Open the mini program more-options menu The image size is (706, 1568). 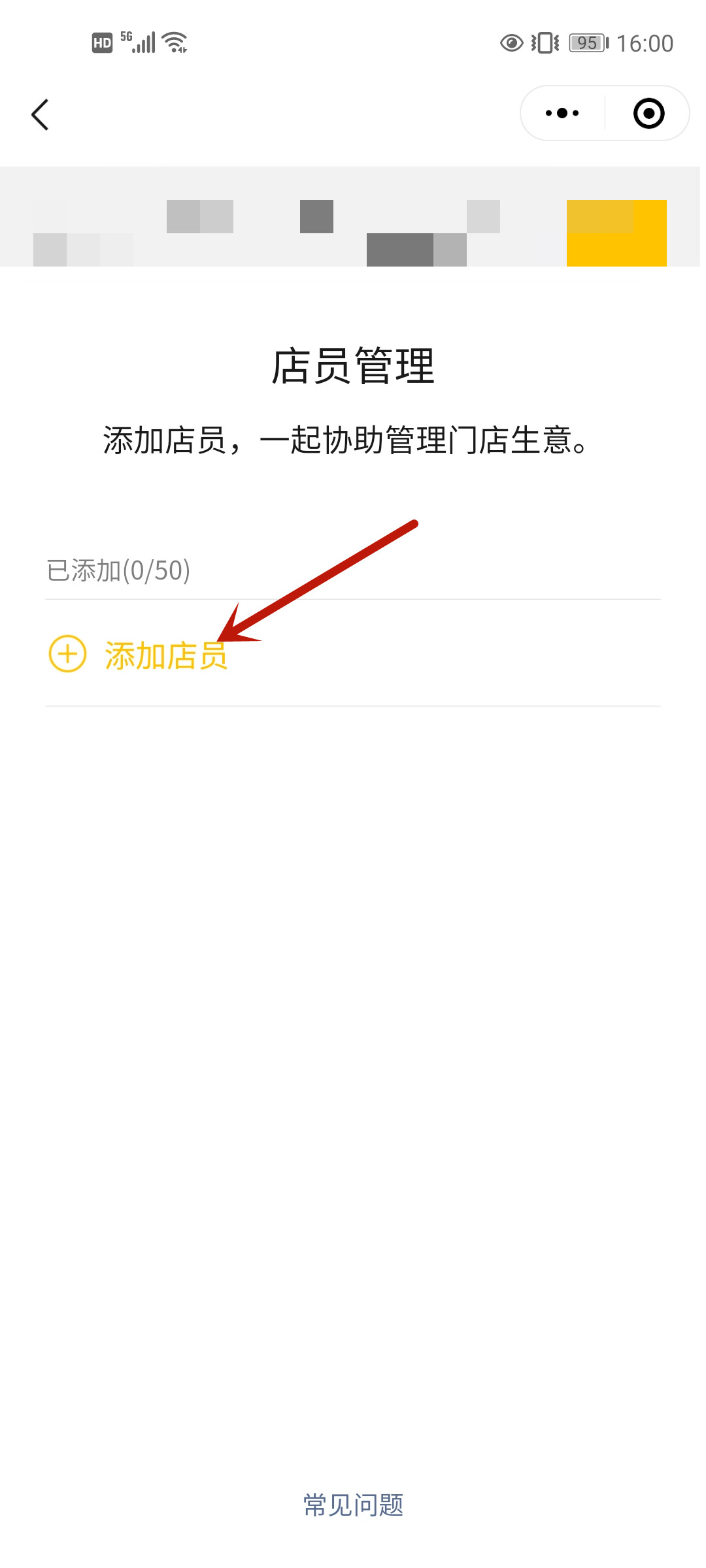point(562,113)
